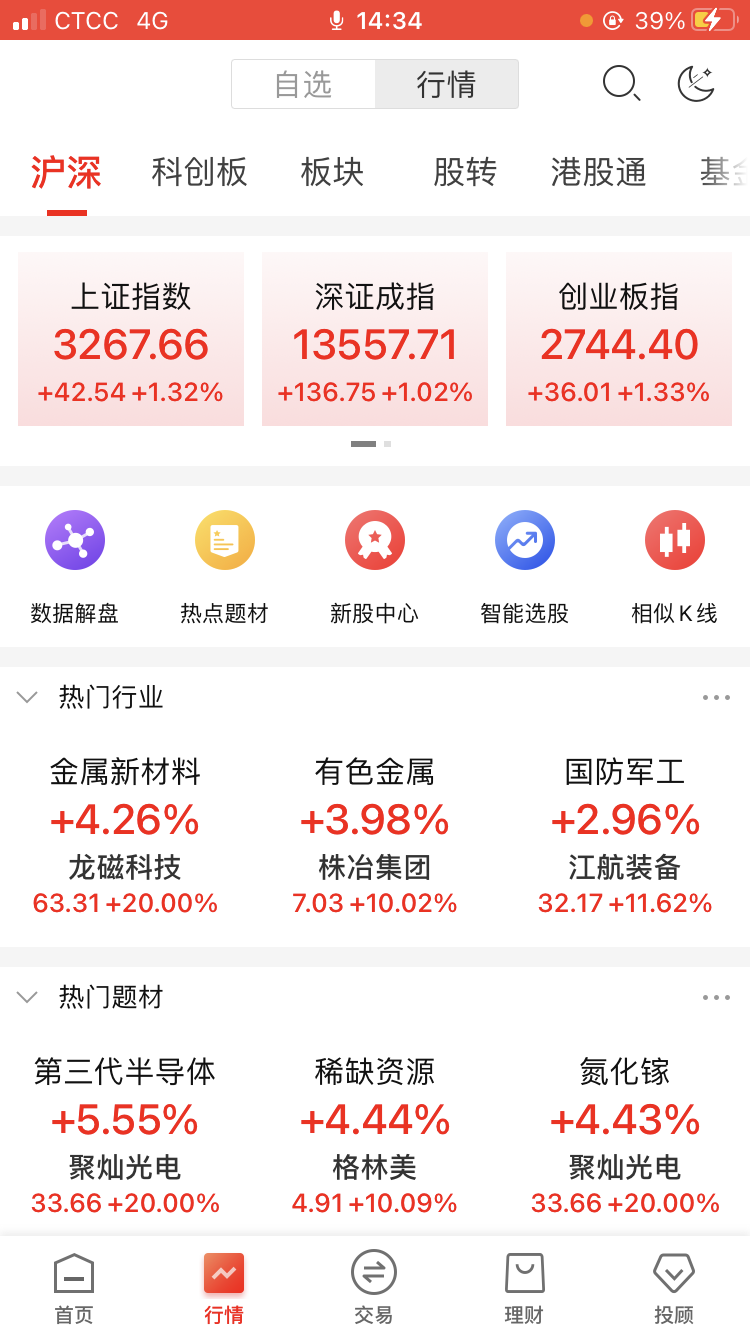This screenshot has width=750, height=1334.
Task: Open more options for 热门题材
Action: (716, 997)
